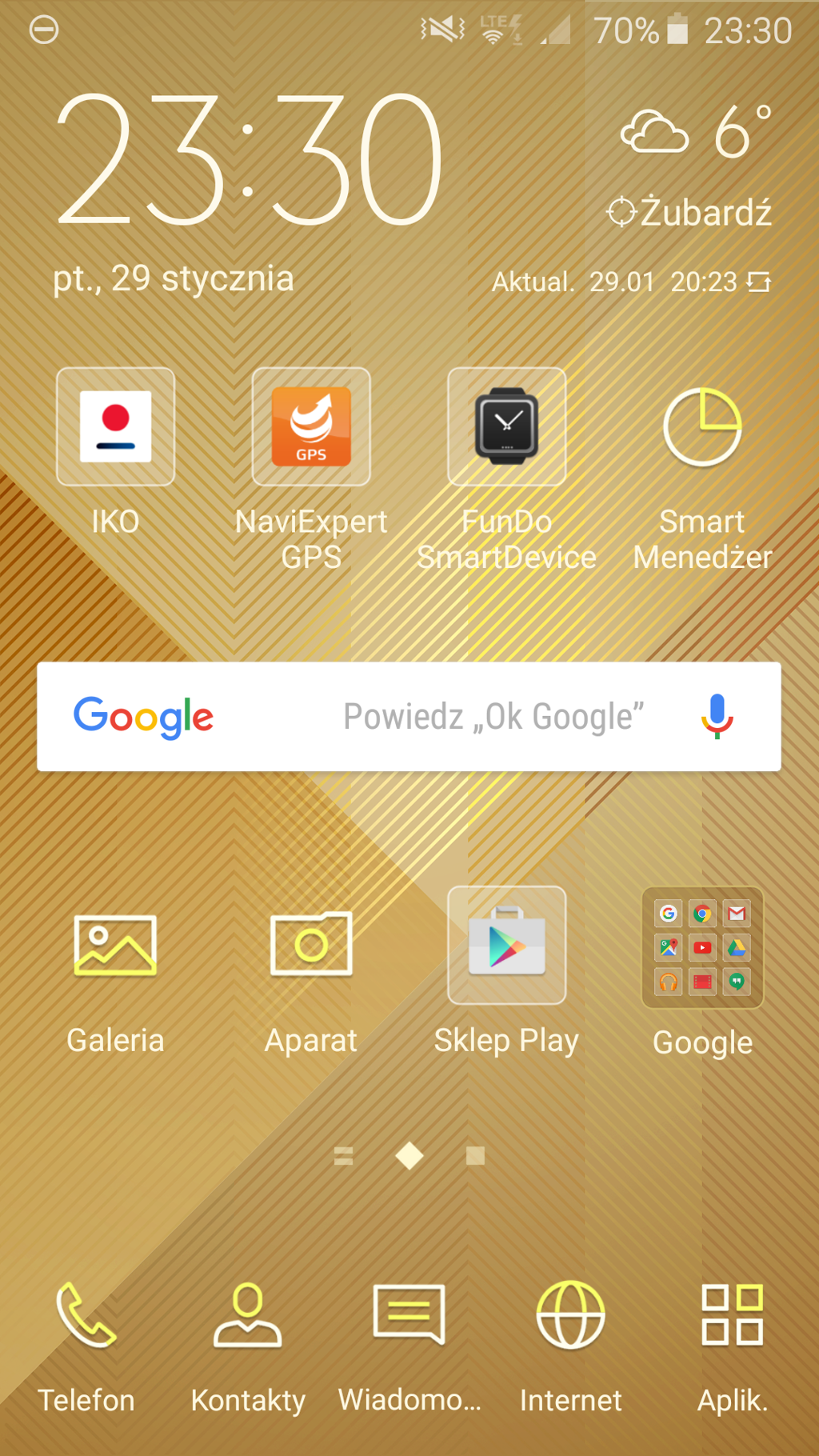Go to the leftmost page indicator
The image size is (819, 1456).
344,1155
